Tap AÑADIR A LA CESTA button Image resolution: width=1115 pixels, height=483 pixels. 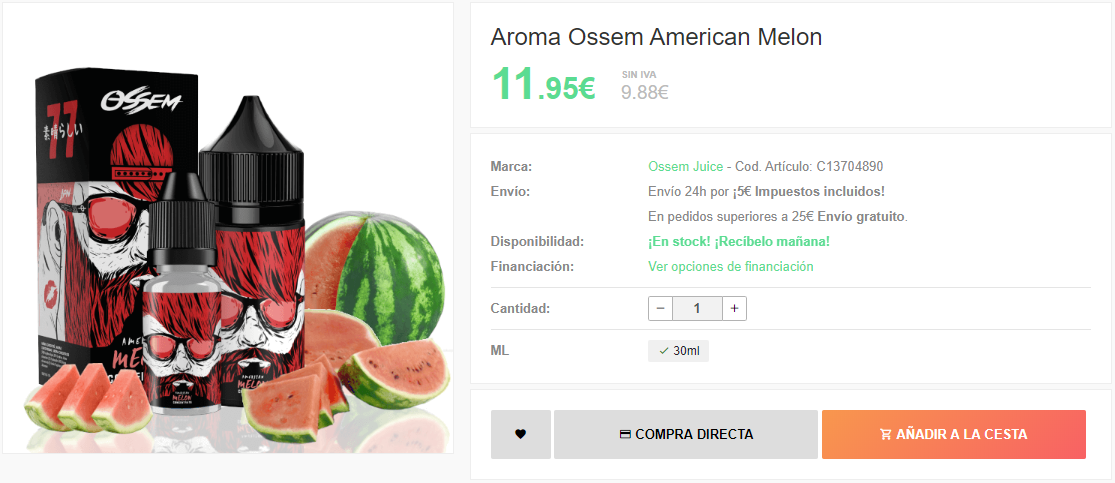point(953,434)
